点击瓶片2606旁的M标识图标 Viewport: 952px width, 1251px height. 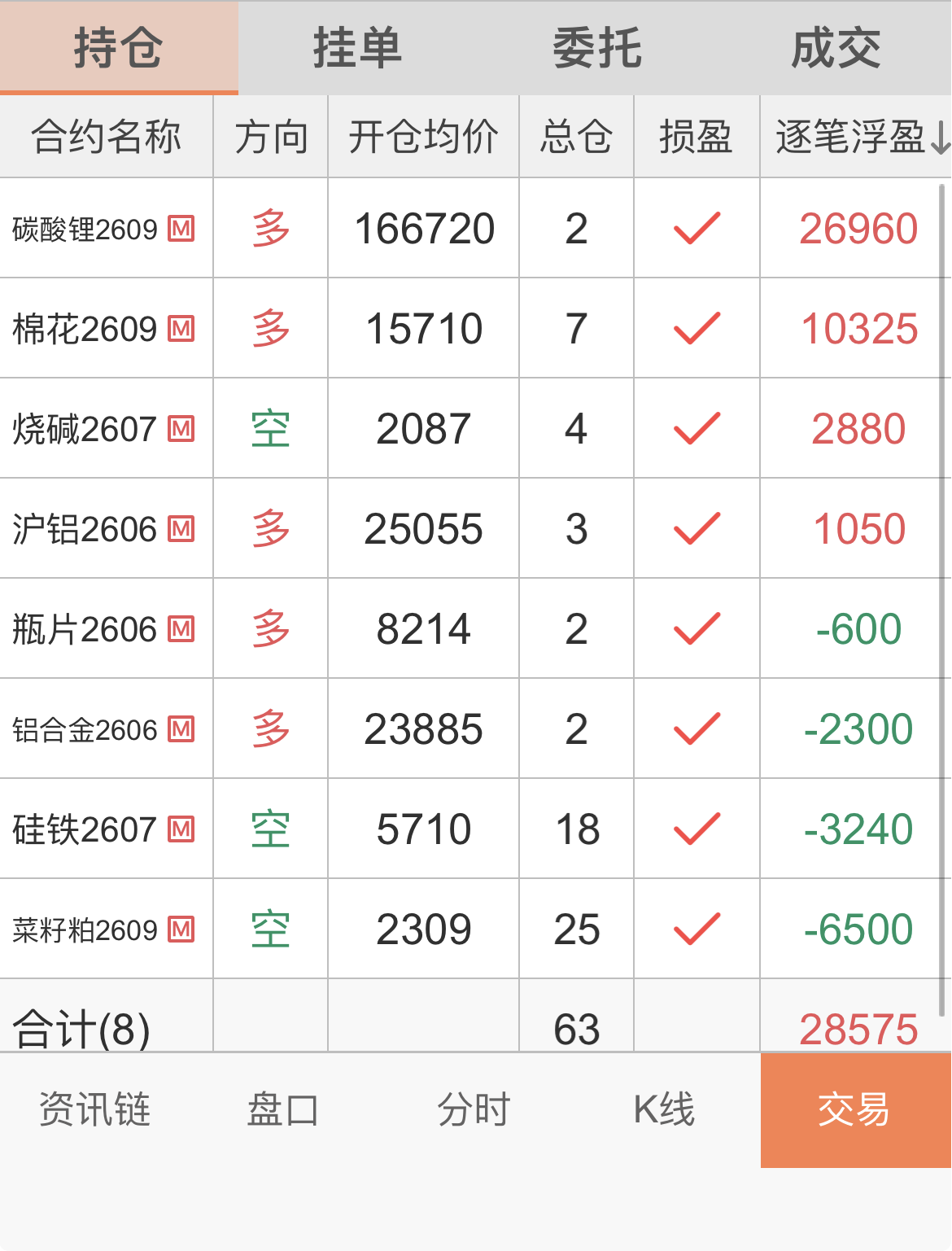coord(182,628)
